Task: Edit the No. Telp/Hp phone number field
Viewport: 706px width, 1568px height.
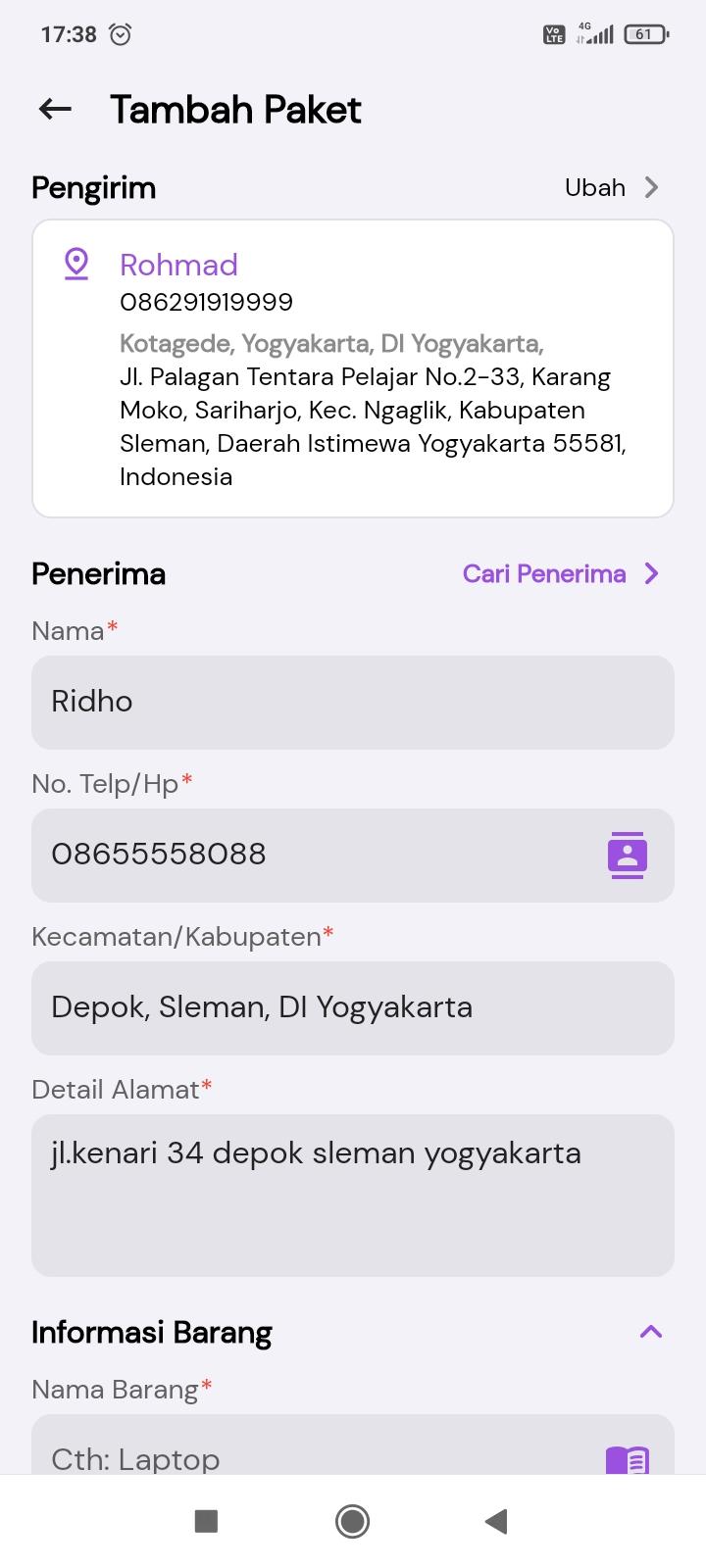Action: [x=353, y=856]
